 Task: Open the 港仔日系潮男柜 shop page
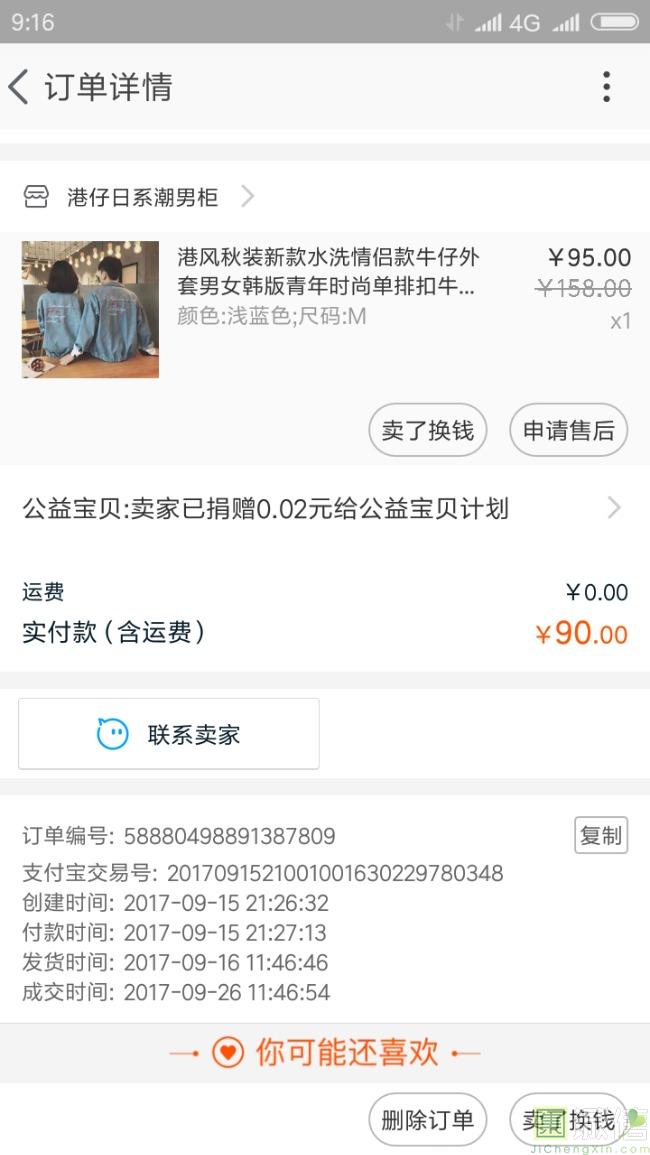[142, 197]
